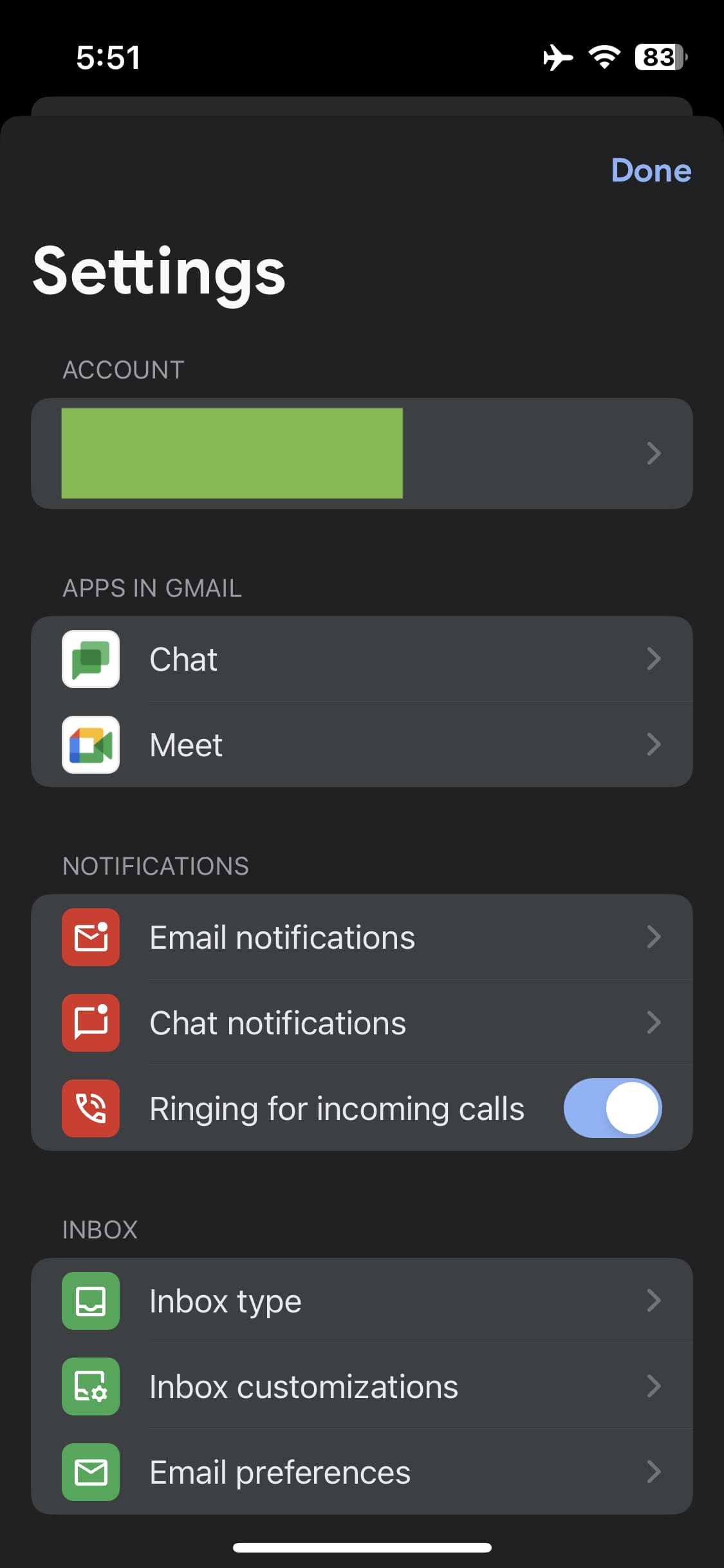
Task: Open the account row under Account
Action: (362, 453)
